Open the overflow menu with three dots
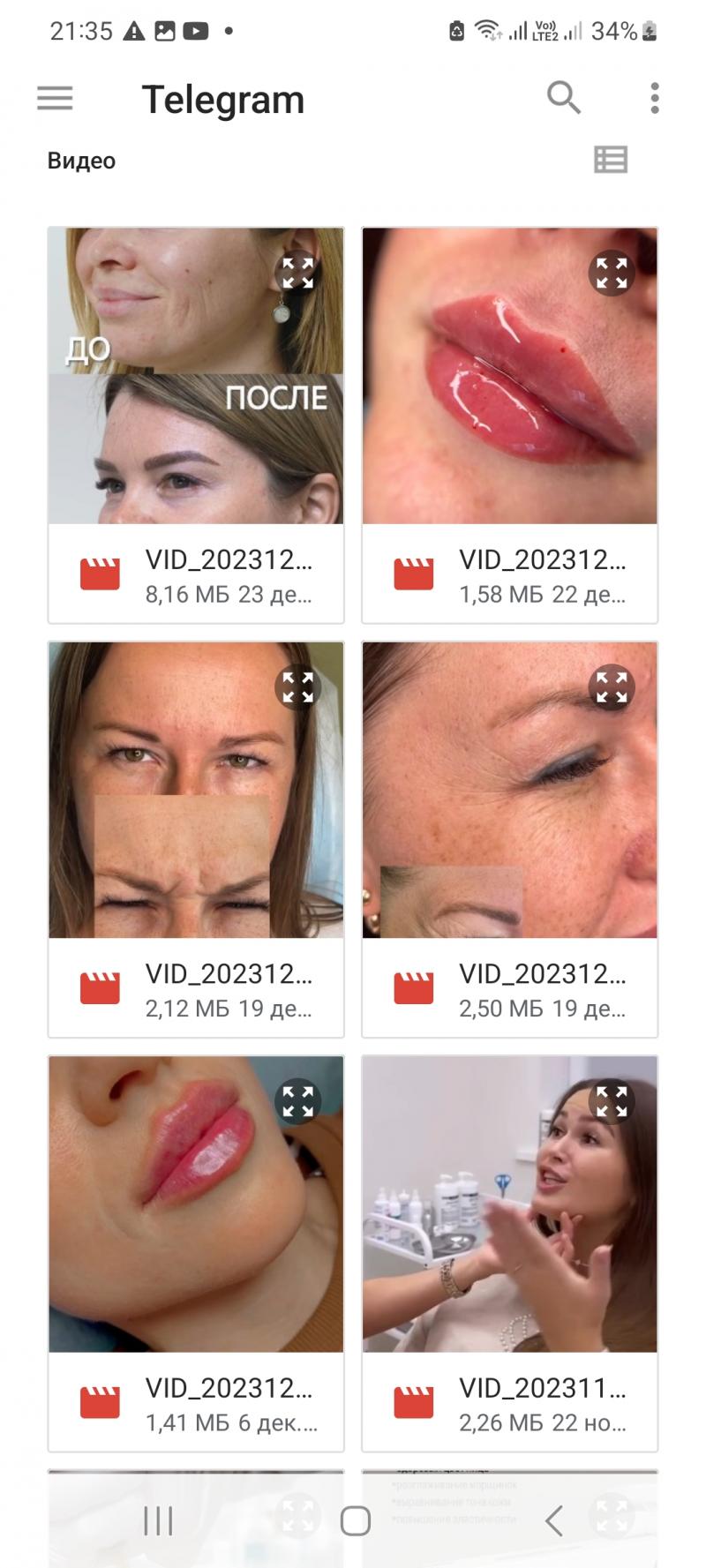This screenshot has height=1568, width=706. point(654,98)
